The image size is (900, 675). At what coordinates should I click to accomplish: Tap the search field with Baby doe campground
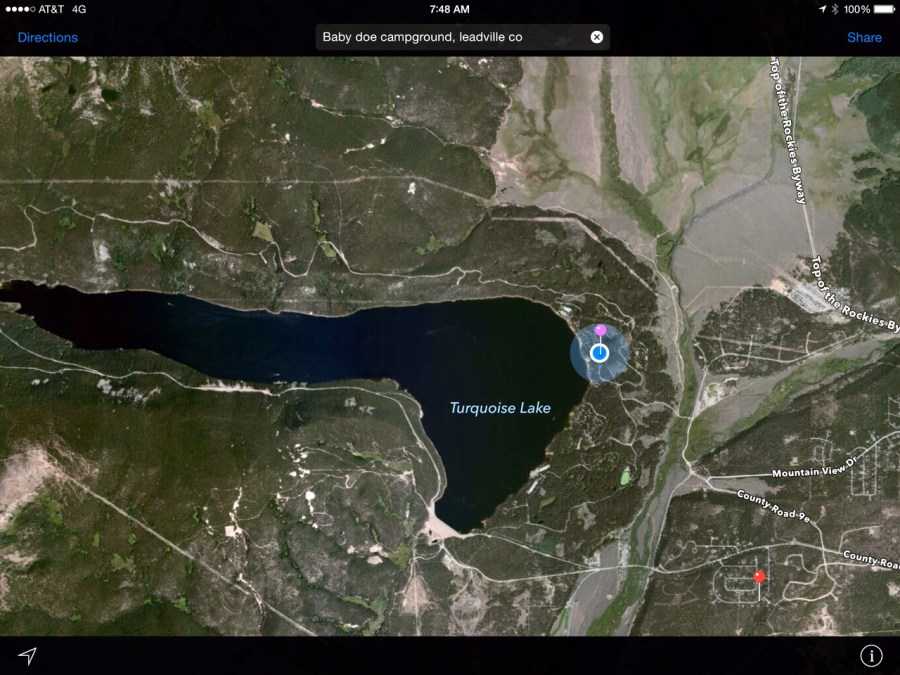click(x=450, y=37)
